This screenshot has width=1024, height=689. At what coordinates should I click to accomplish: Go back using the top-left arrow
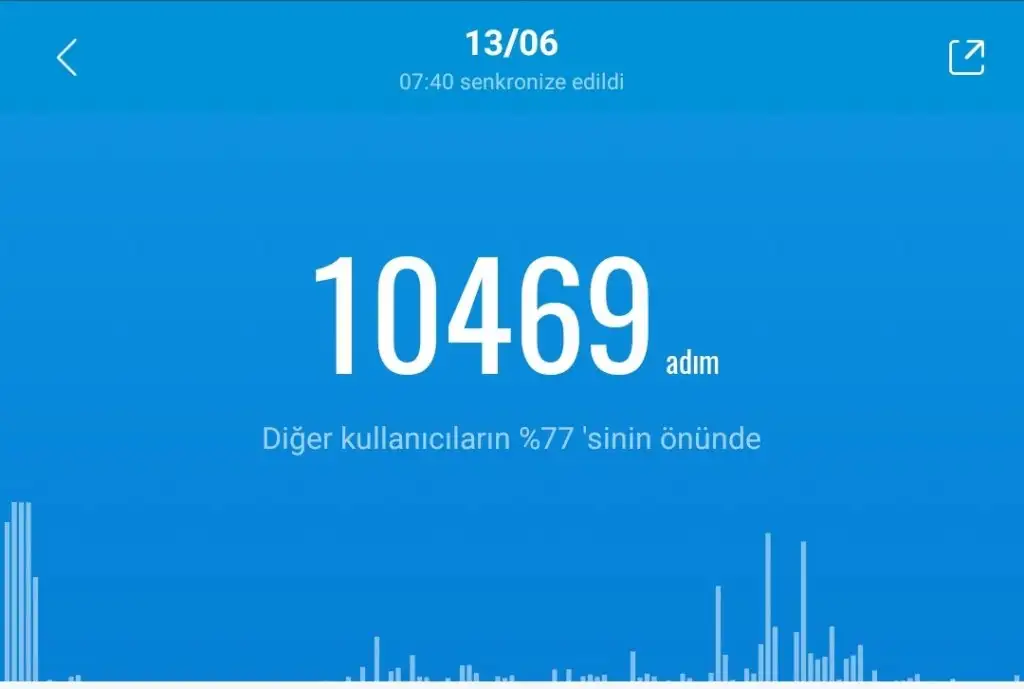67,58
